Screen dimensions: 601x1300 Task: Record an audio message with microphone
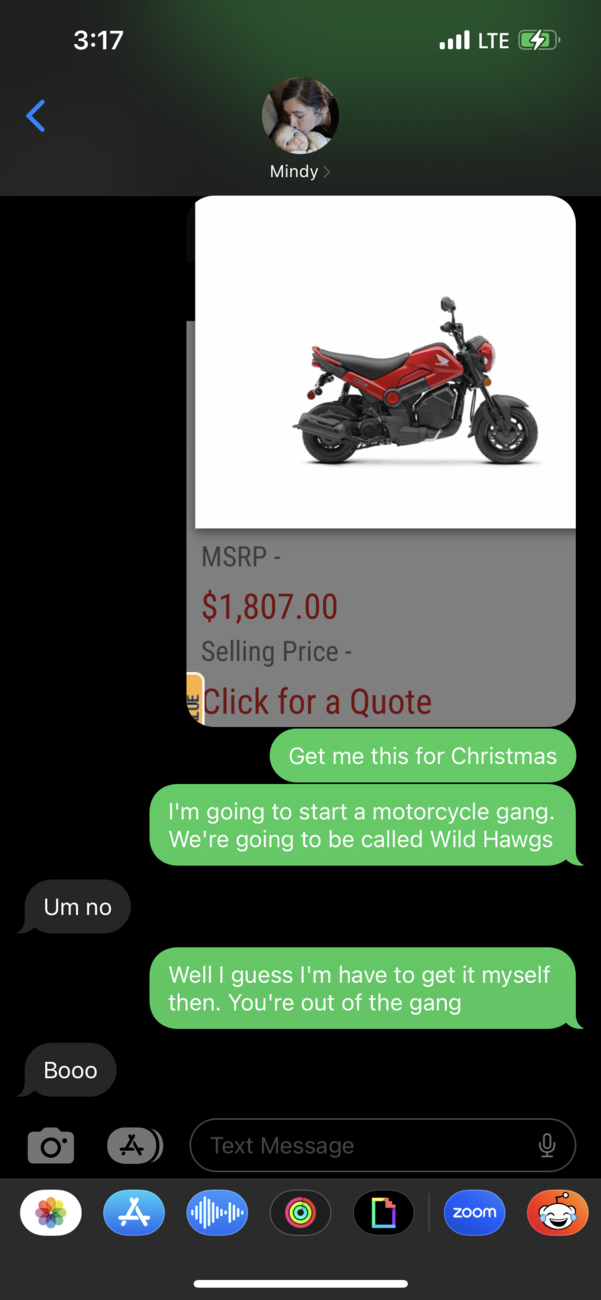point(547,1145)
